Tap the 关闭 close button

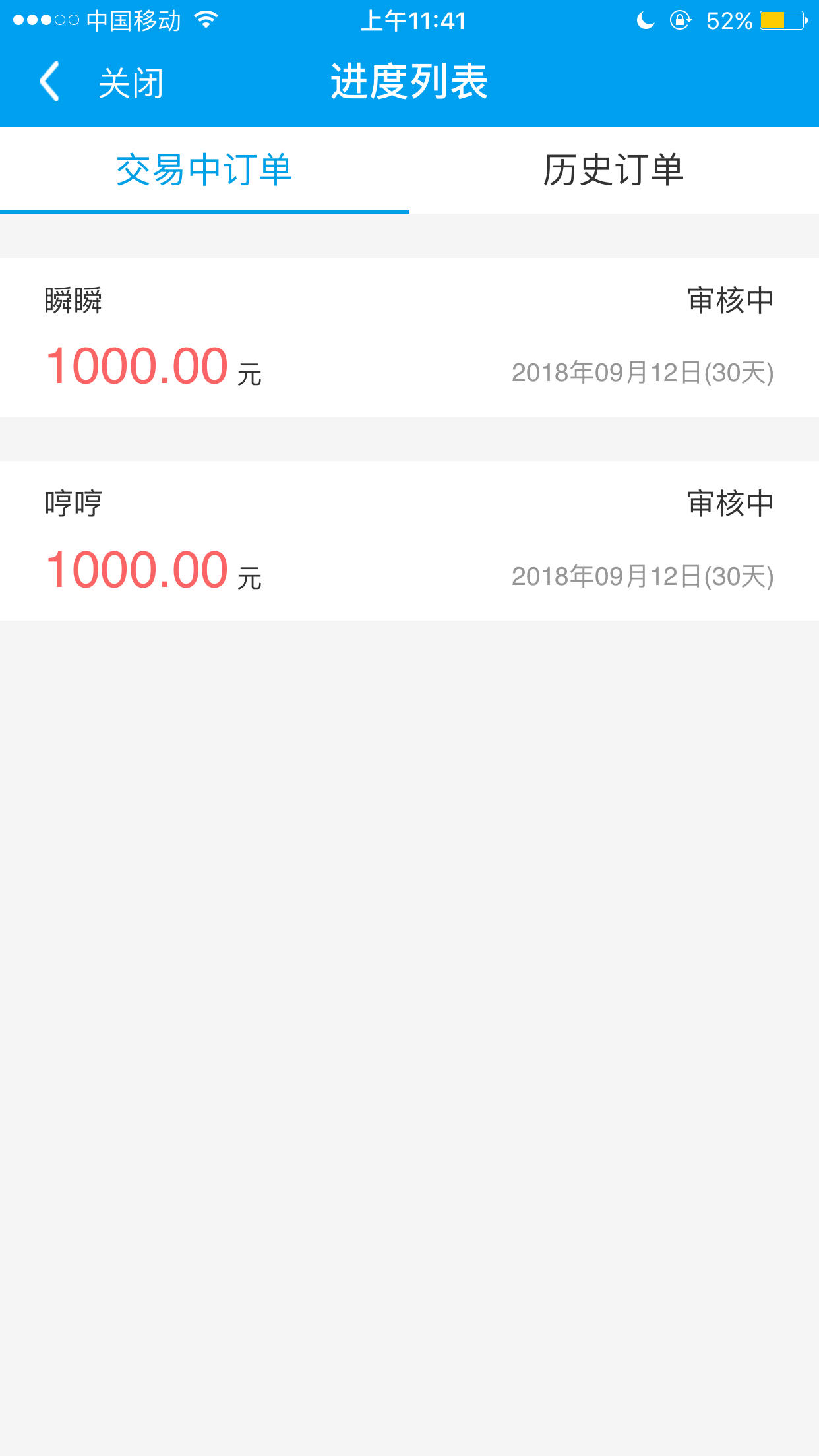tap(131, 83)
